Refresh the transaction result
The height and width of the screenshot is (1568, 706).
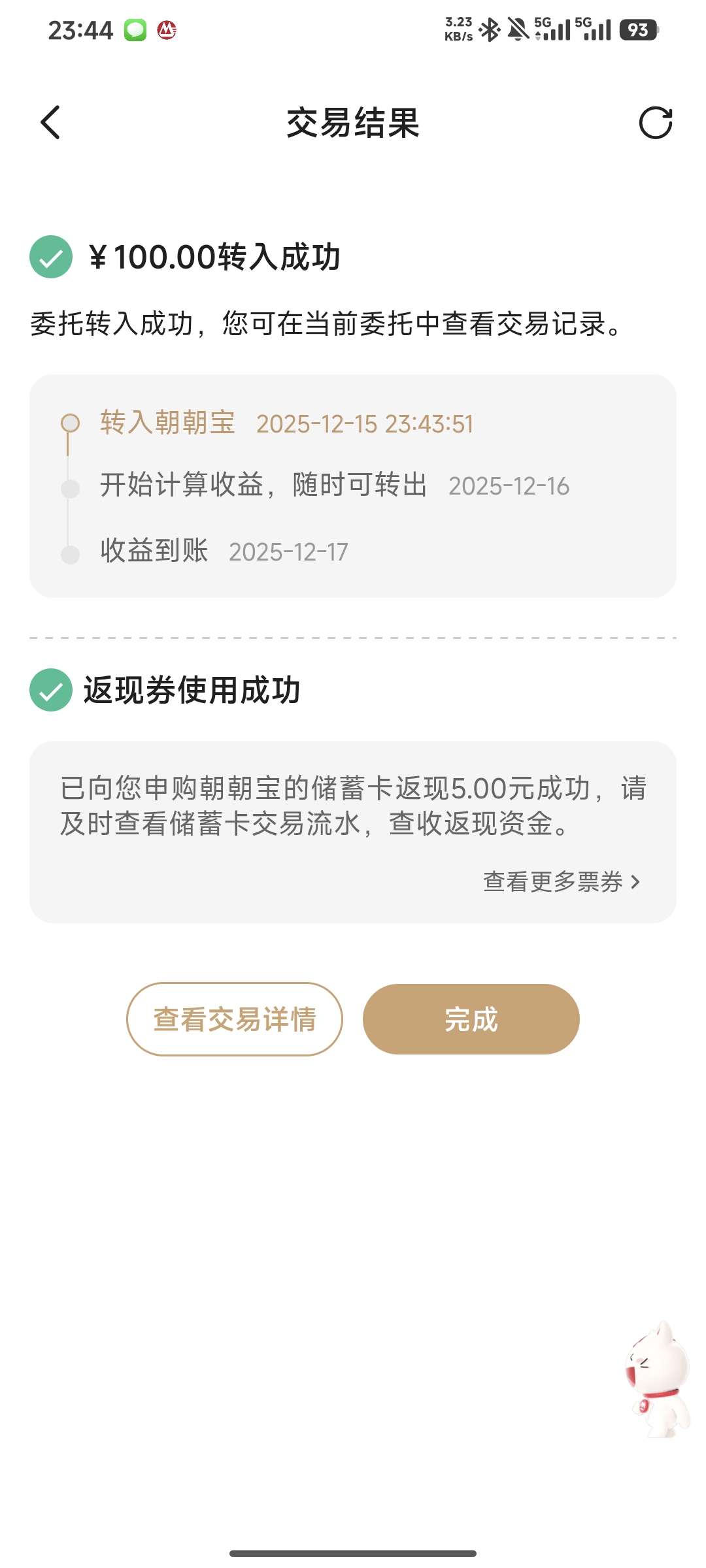[x=655, y=123]
